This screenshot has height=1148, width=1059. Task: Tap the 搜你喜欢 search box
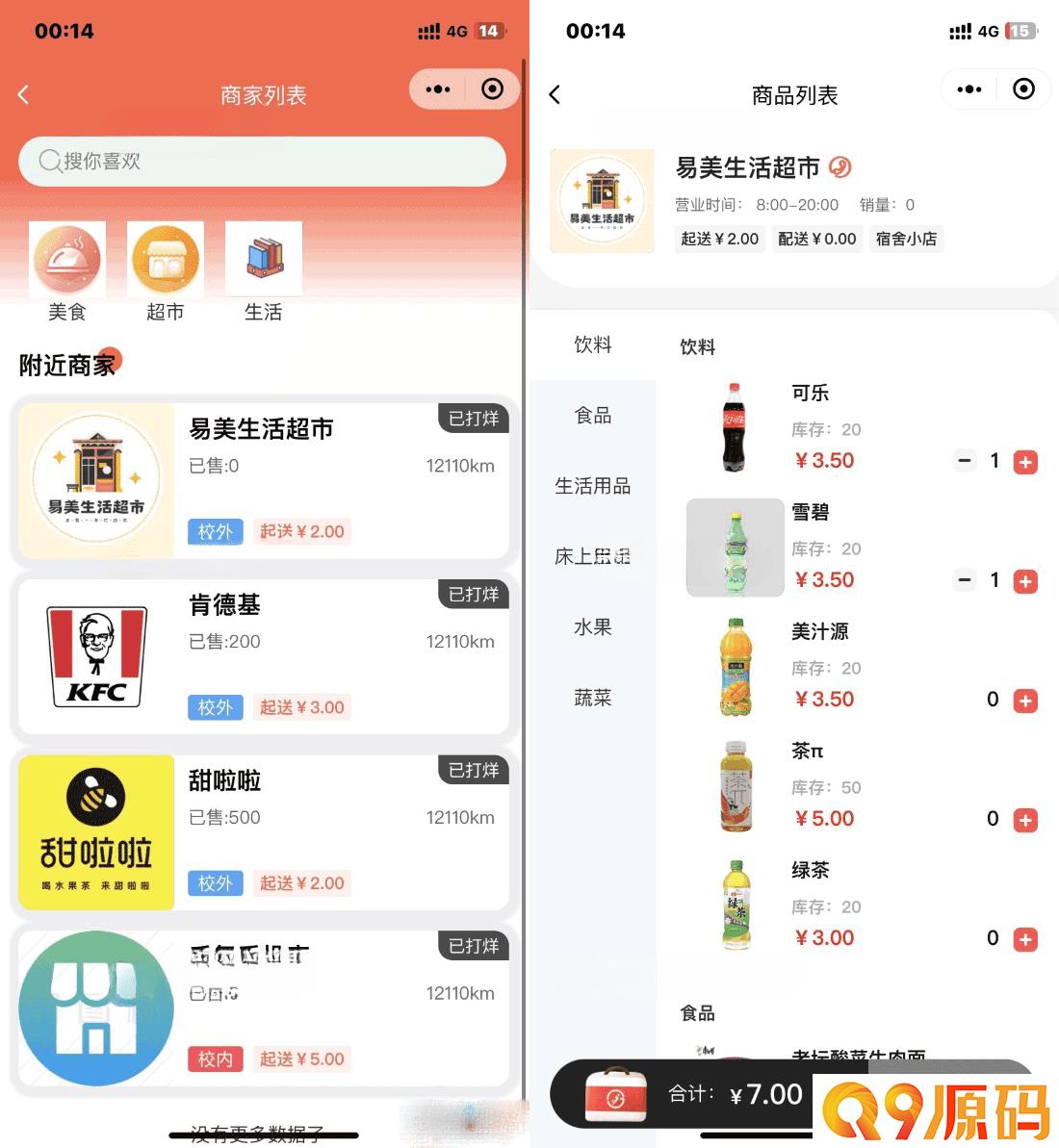262,161
